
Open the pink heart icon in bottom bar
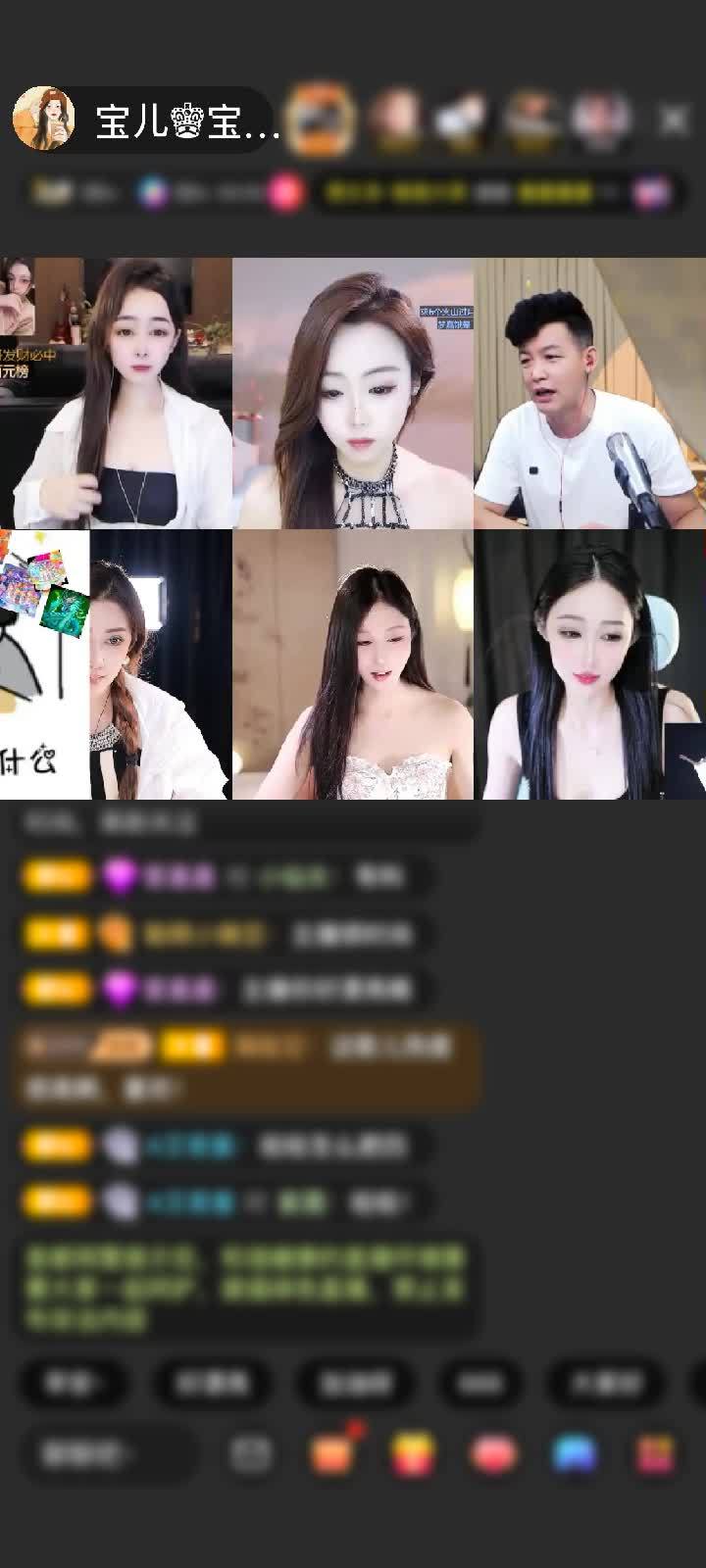pyautogui.click(x=494, y=1454)
